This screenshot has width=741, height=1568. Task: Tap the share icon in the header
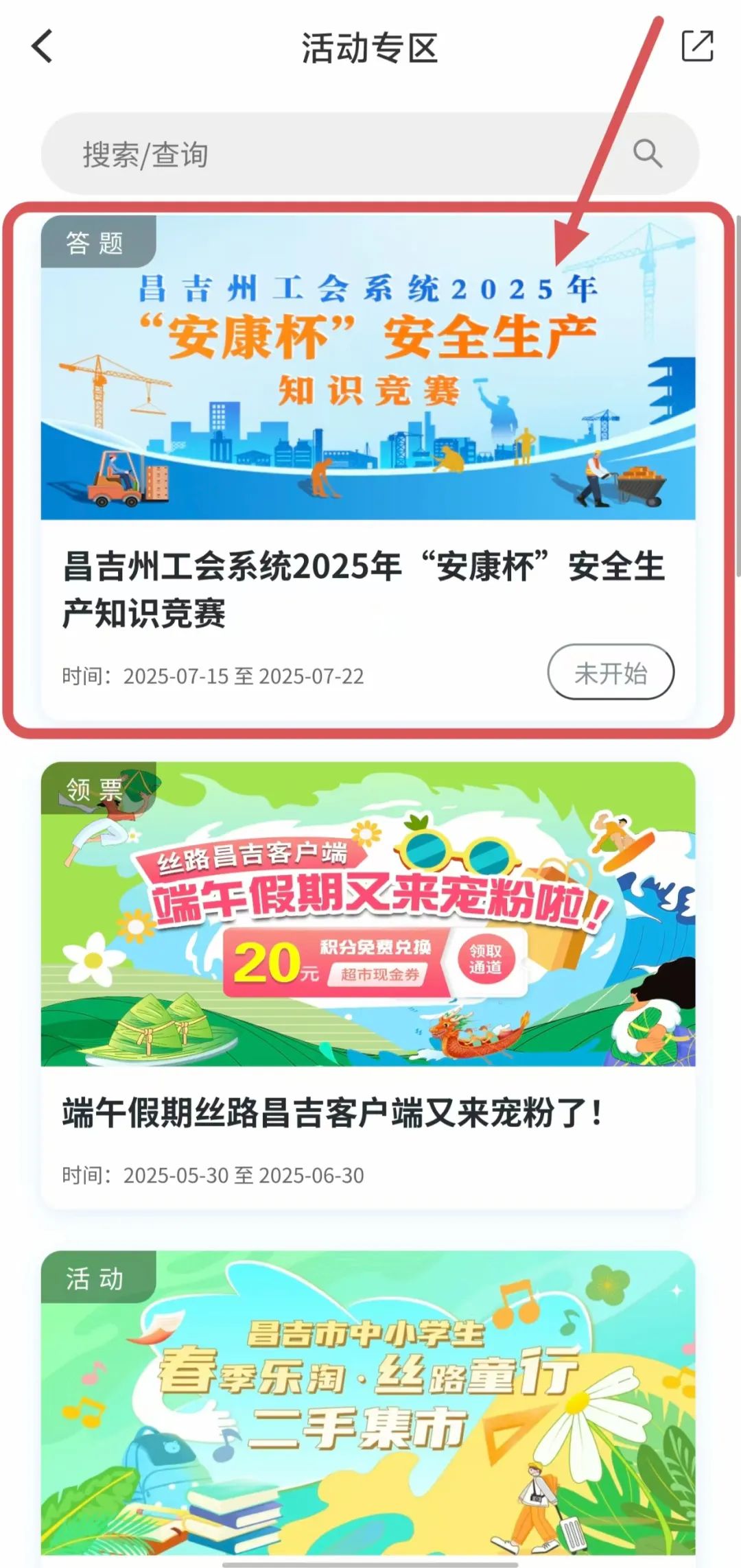click(697, 47)
